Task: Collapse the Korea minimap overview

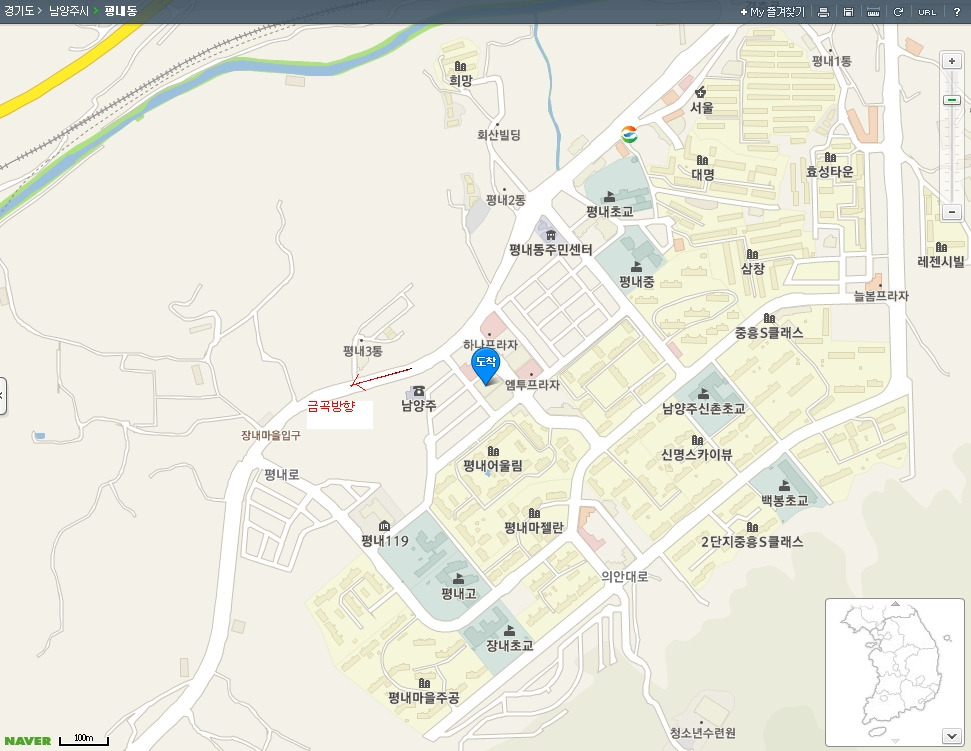Action: [950, 736]
